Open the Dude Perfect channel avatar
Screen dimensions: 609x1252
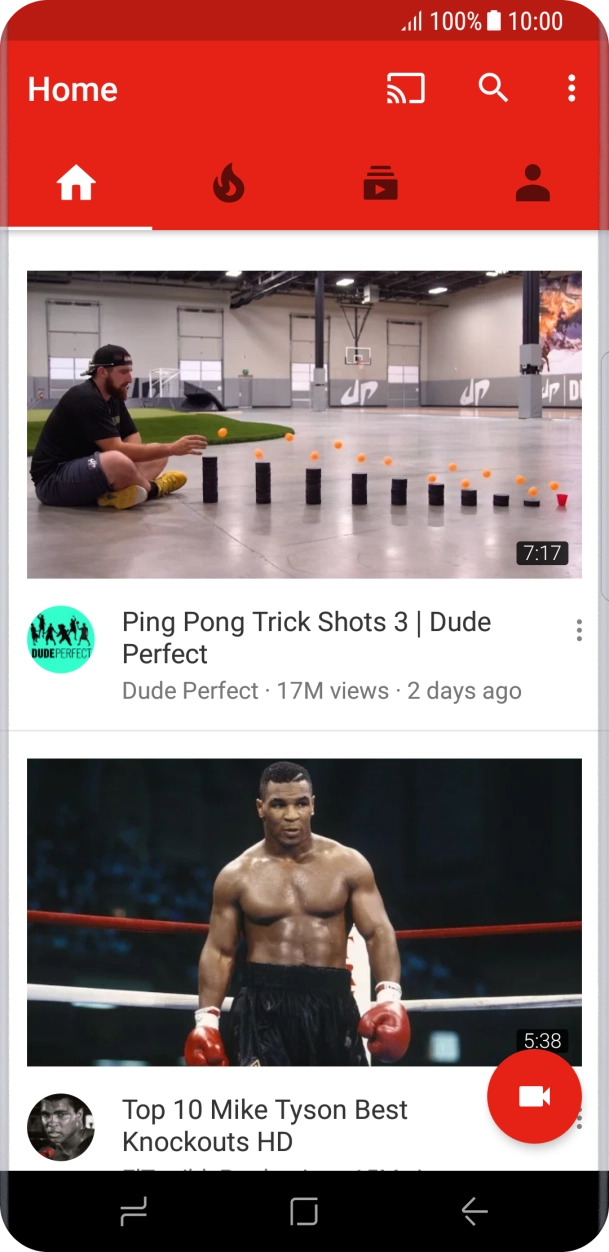[61, 639]
